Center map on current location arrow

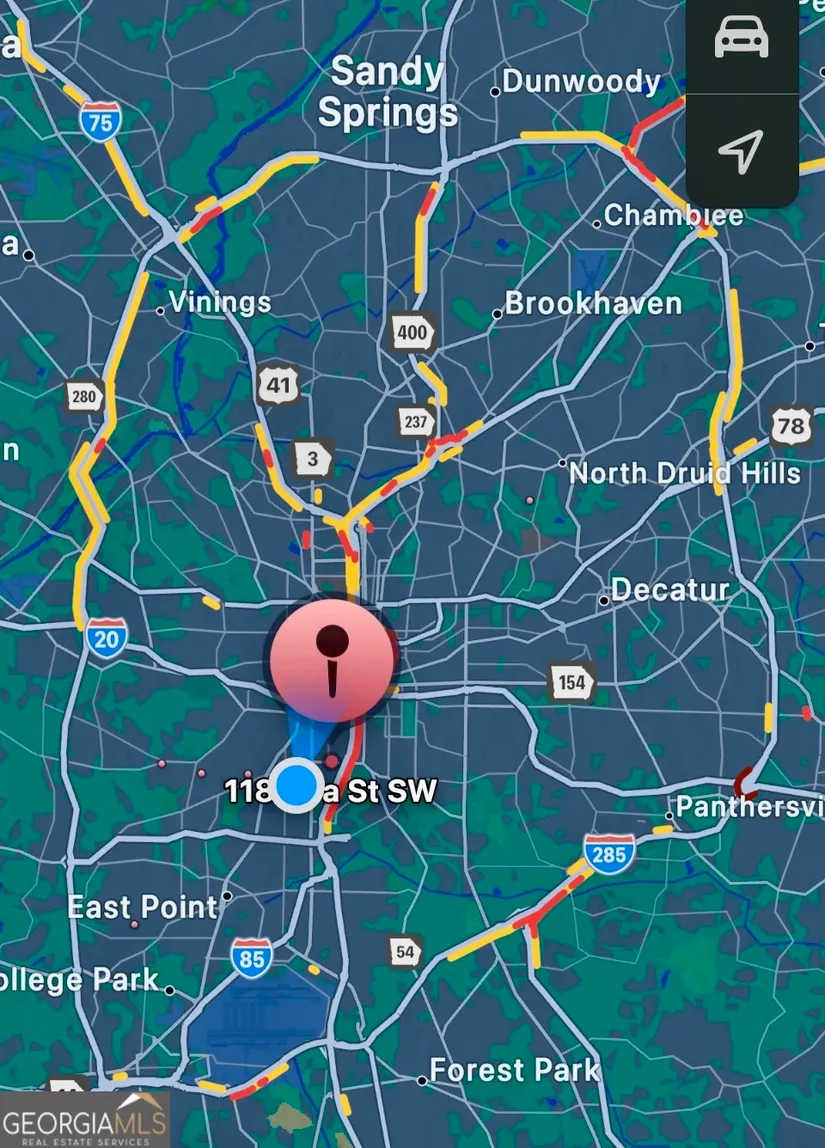[741, 151]
